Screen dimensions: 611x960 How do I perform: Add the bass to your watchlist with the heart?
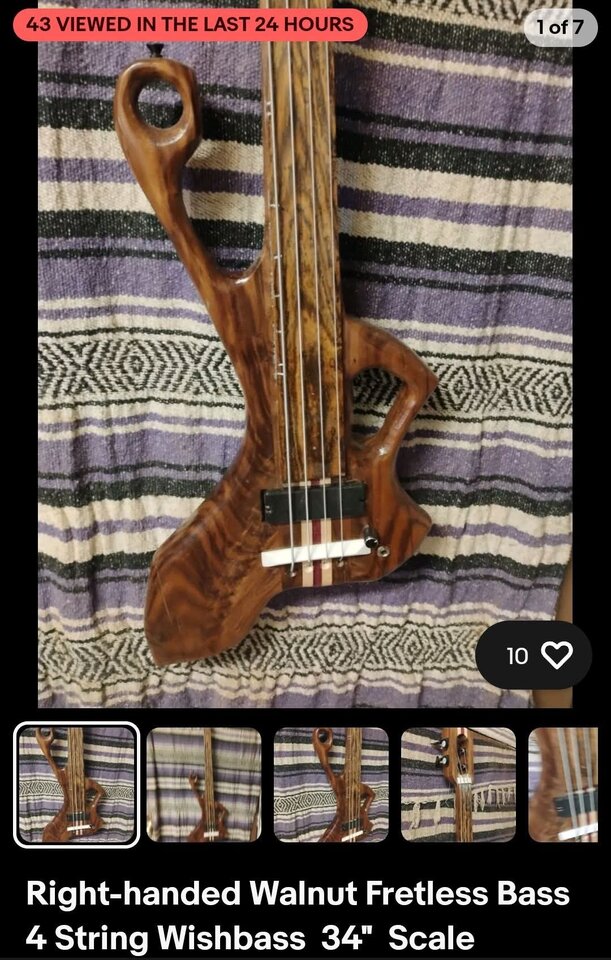click(555, 655)
